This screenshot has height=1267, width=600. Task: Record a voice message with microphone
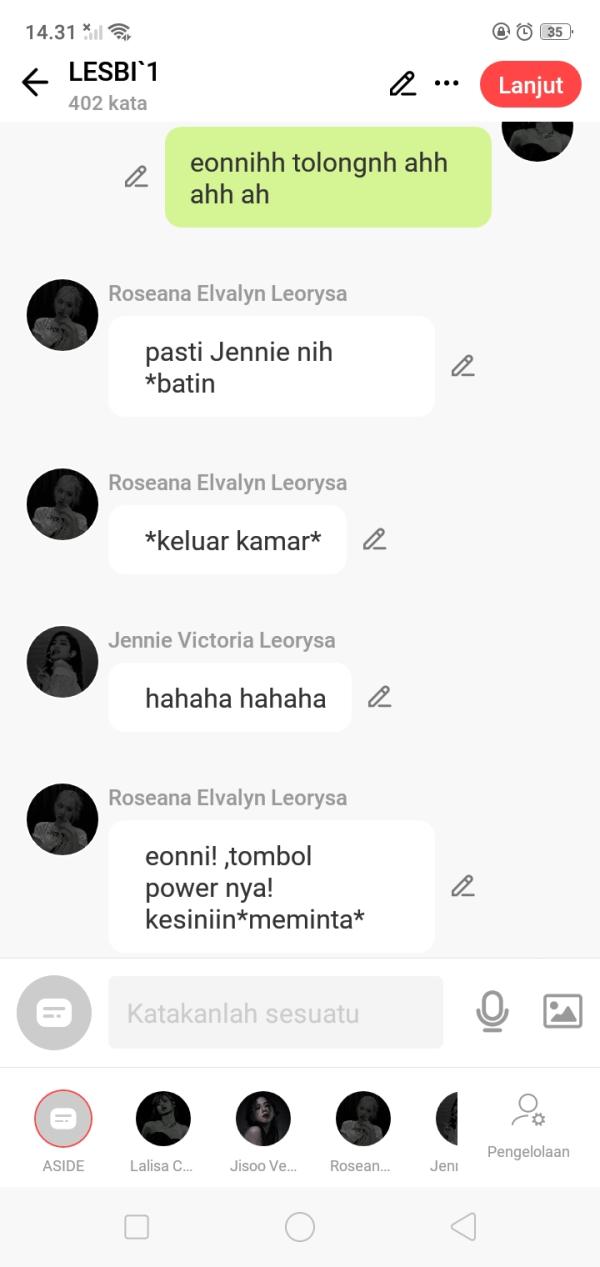(x=491, y=1012)
